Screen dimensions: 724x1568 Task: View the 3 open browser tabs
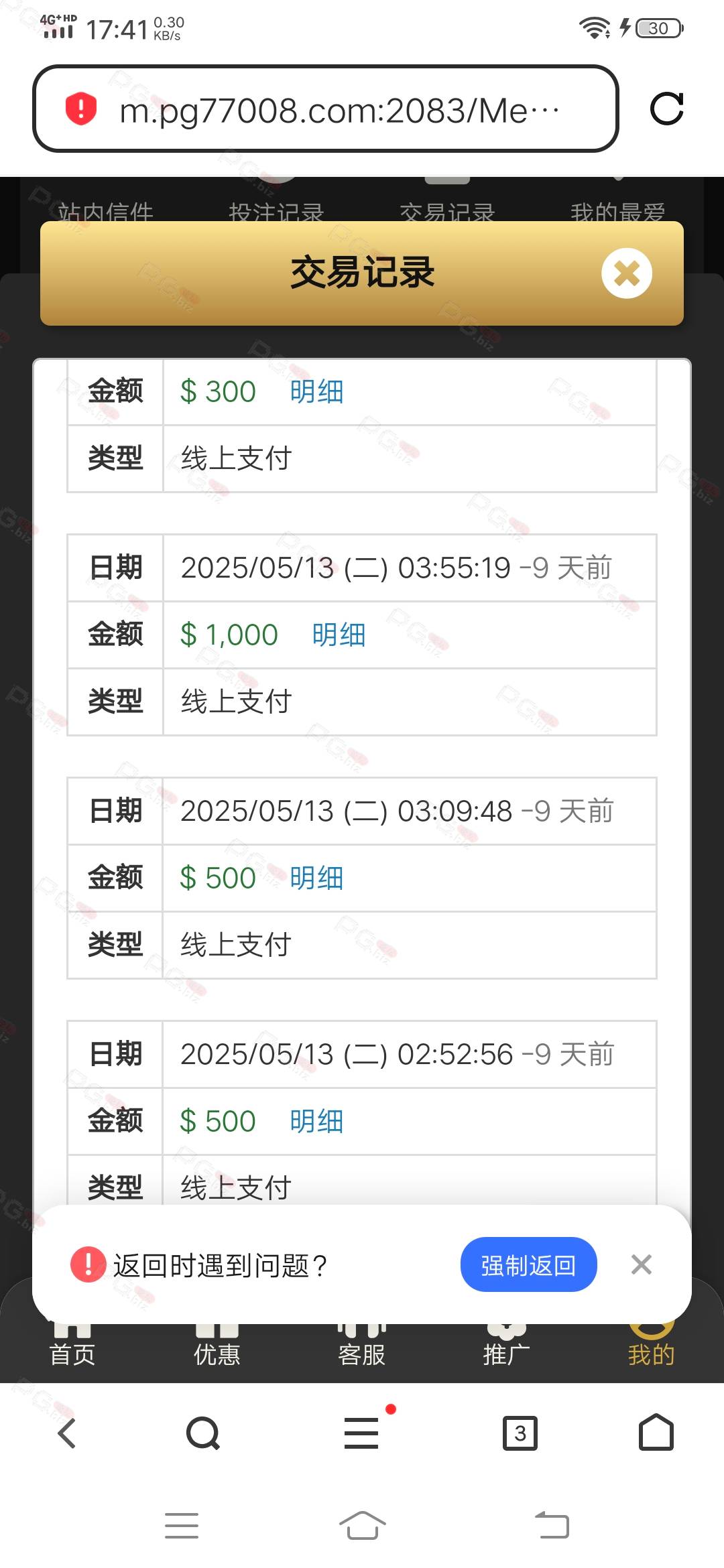520,1434
